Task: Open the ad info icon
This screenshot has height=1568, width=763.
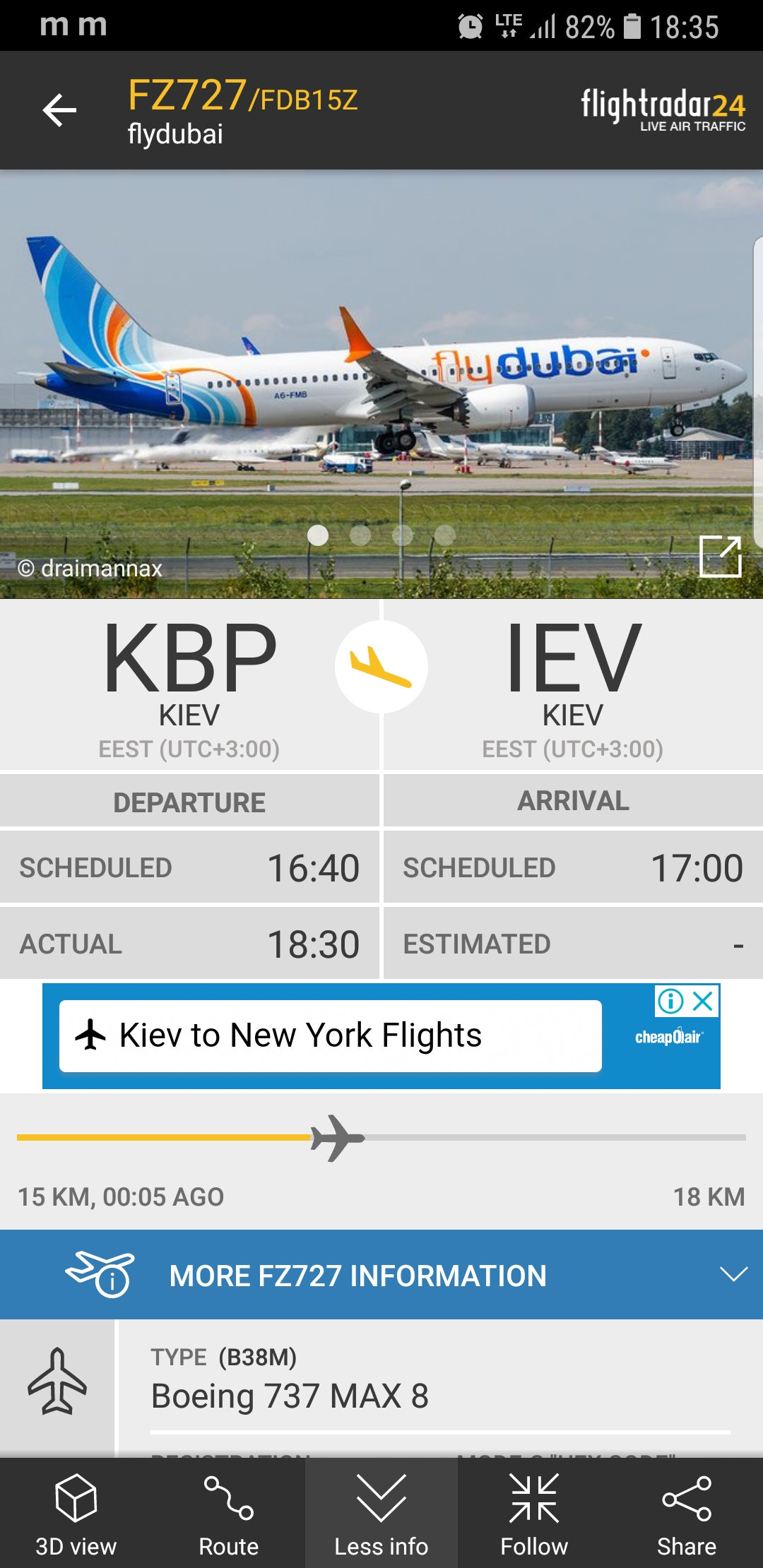Action: pos(670,1001)
